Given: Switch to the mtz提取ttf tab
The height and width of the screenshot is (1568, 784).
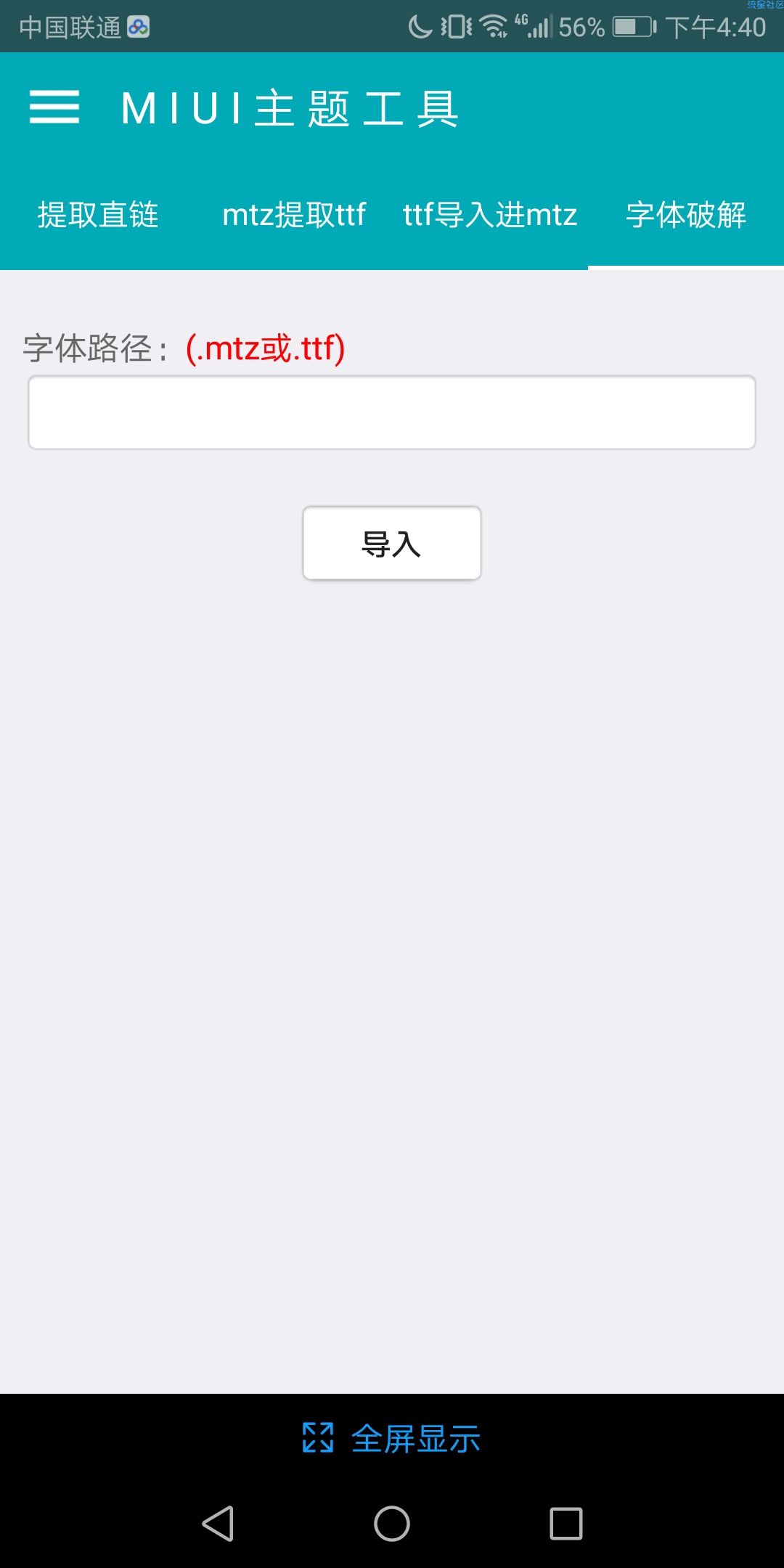Looking at the screenshot, I should click(x=294, y=215).
